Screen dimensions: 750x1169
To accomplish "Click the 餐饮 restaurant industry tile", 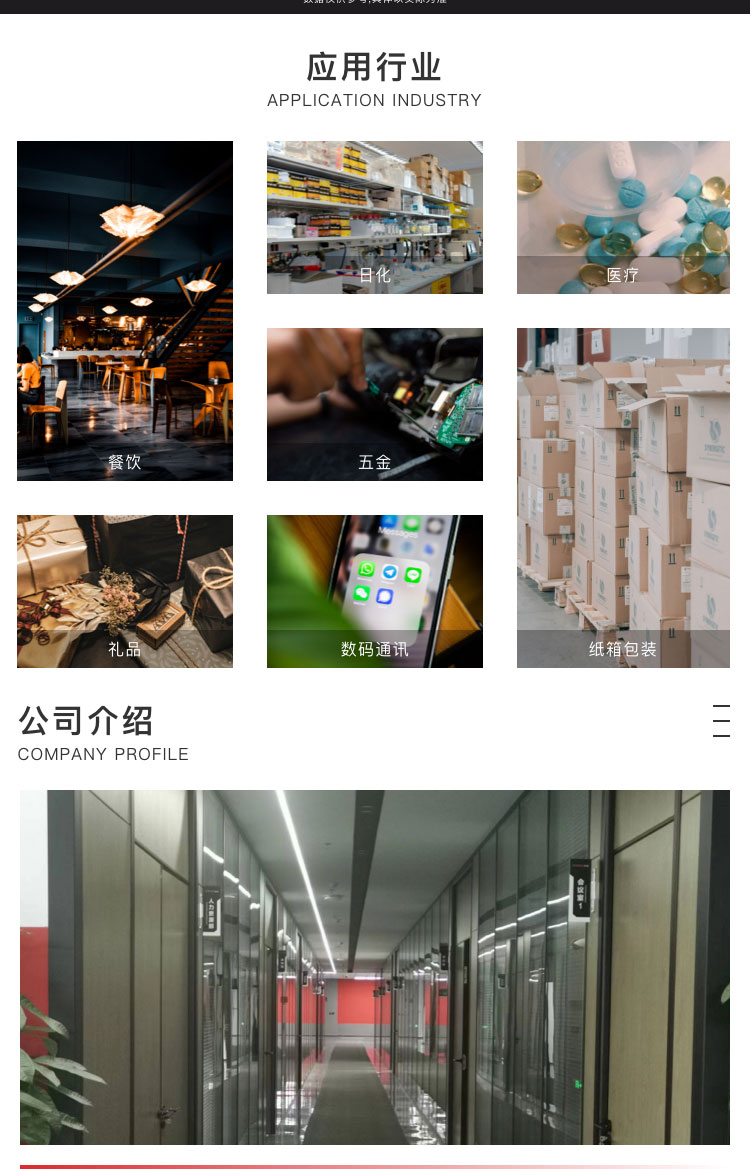I will [125, 310].
